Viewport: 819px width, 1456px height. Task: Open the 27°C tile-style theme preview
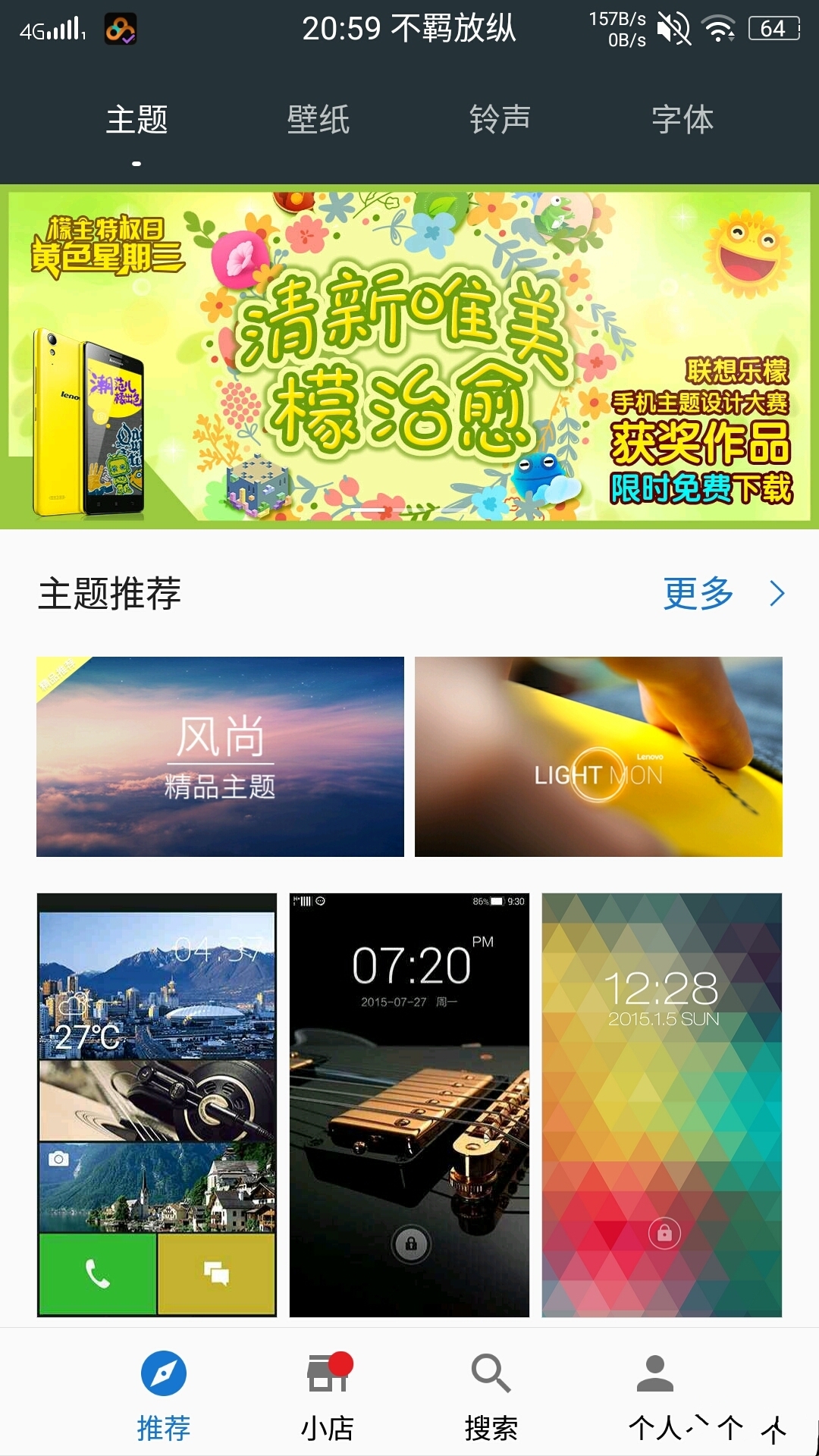pyautogui.click(x=157, y=1105)
